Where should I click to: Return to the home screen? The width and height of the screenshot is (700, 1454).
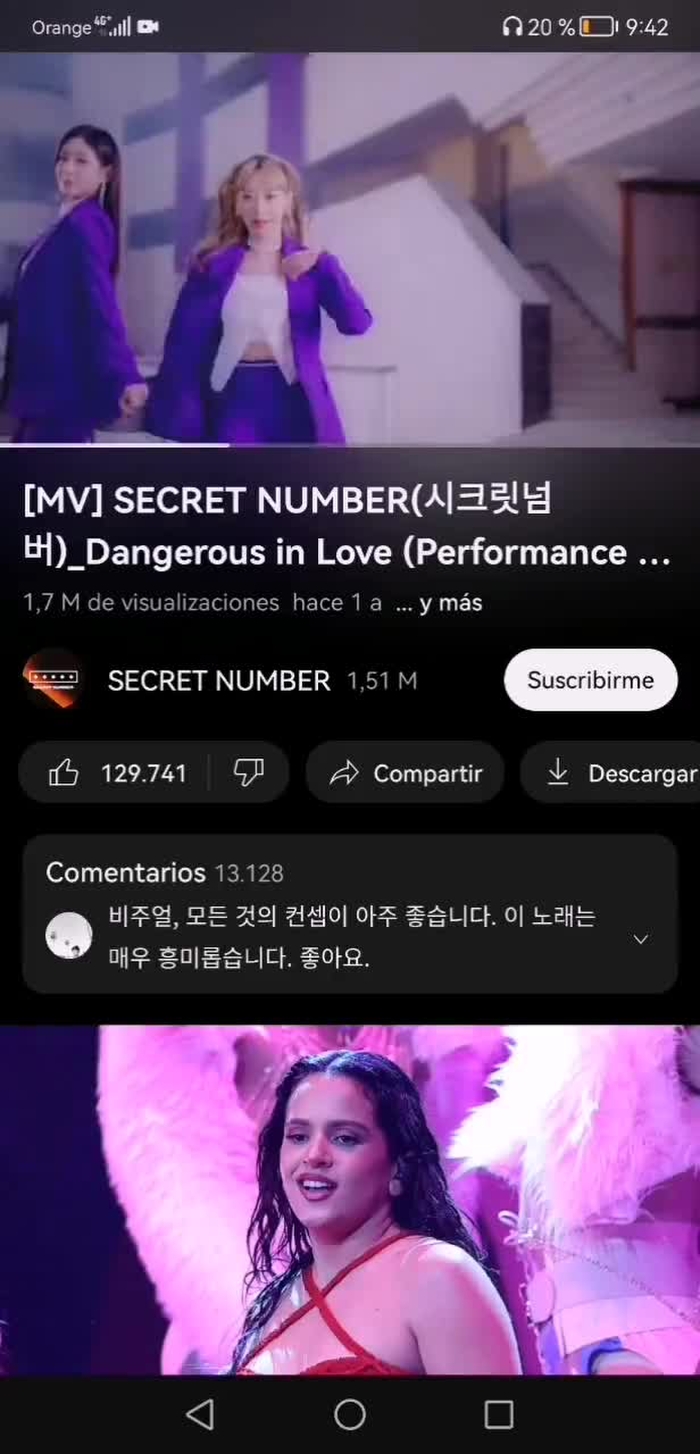tap(350, 1414)
